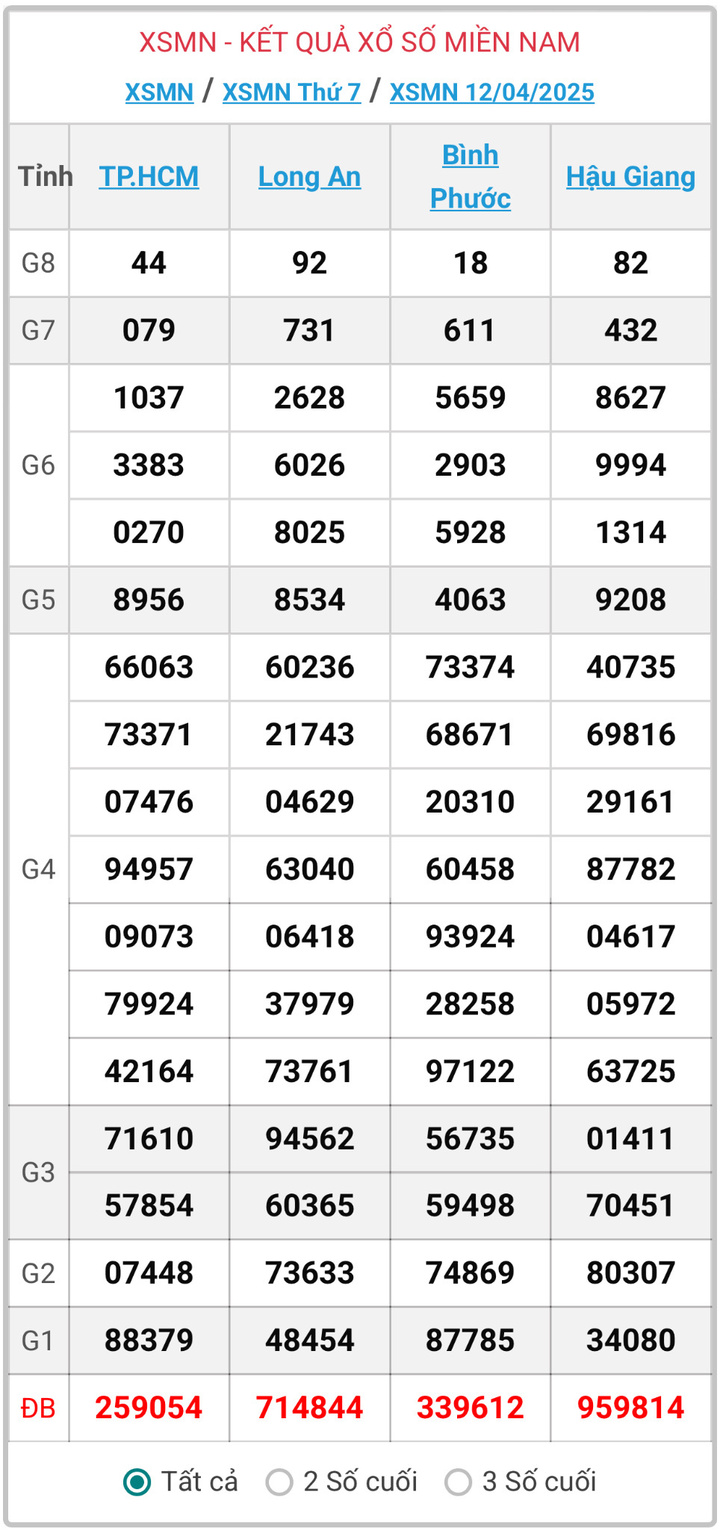Open the XSMN Thứ 7 link
The image size is (720, 1531).
291,92
